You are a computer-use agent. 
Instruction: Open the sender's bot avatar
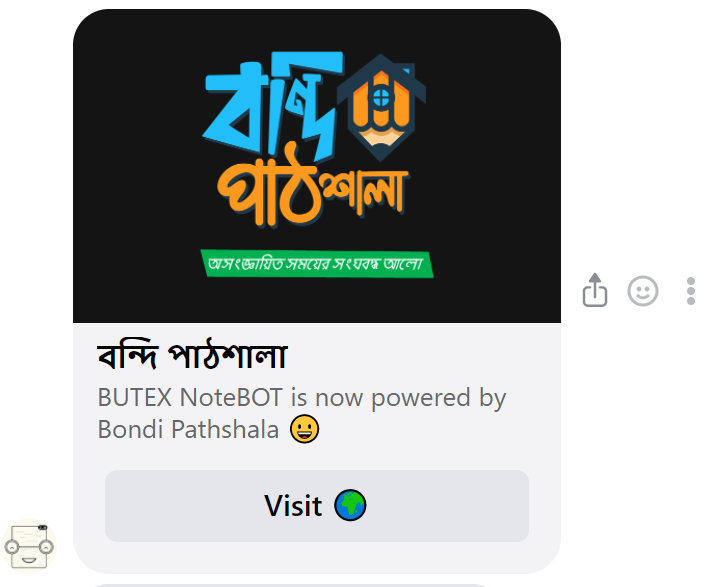[x=27, y=546]
